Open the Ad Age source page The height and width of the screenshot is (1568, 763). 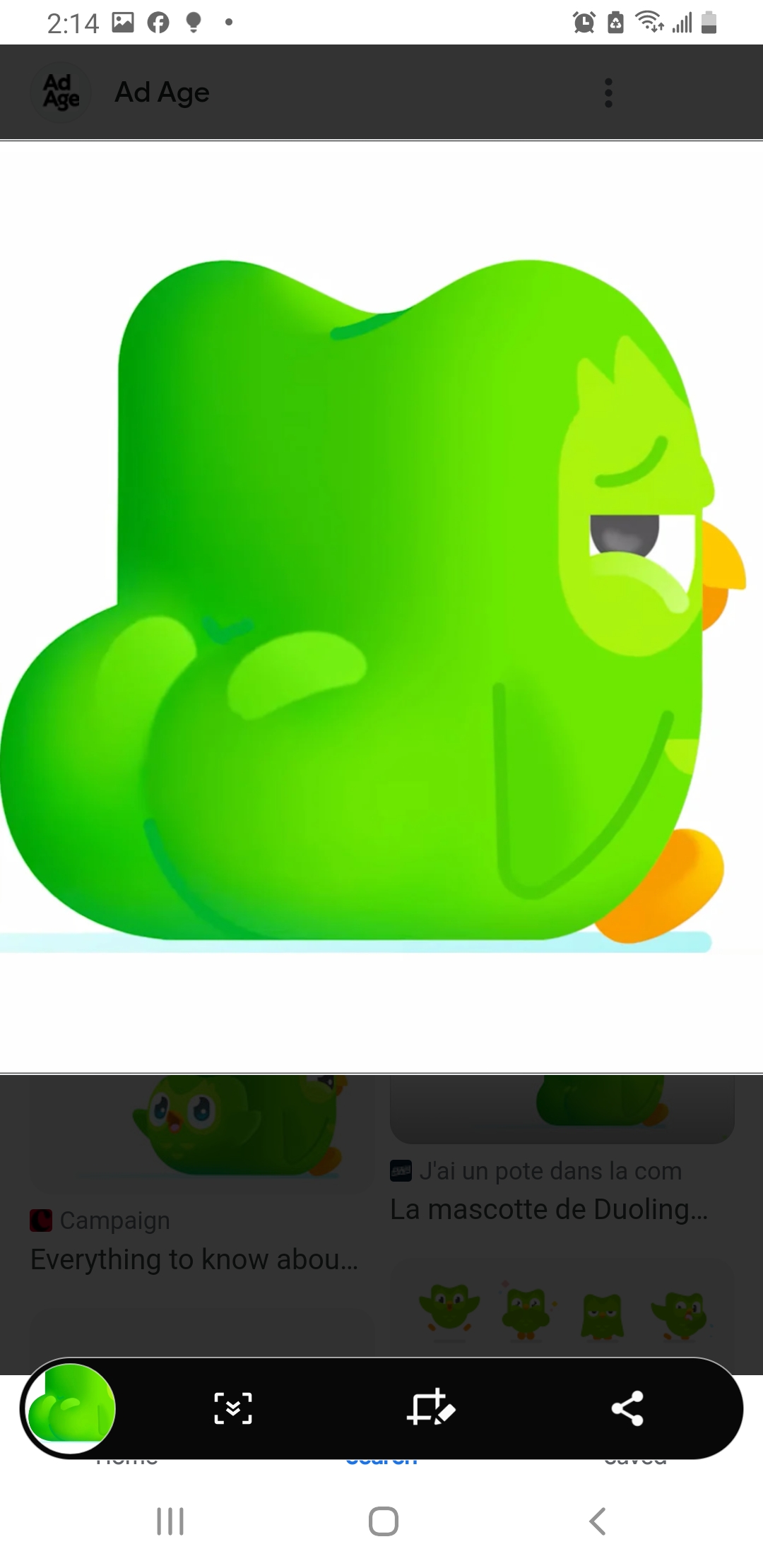(162, 93)
